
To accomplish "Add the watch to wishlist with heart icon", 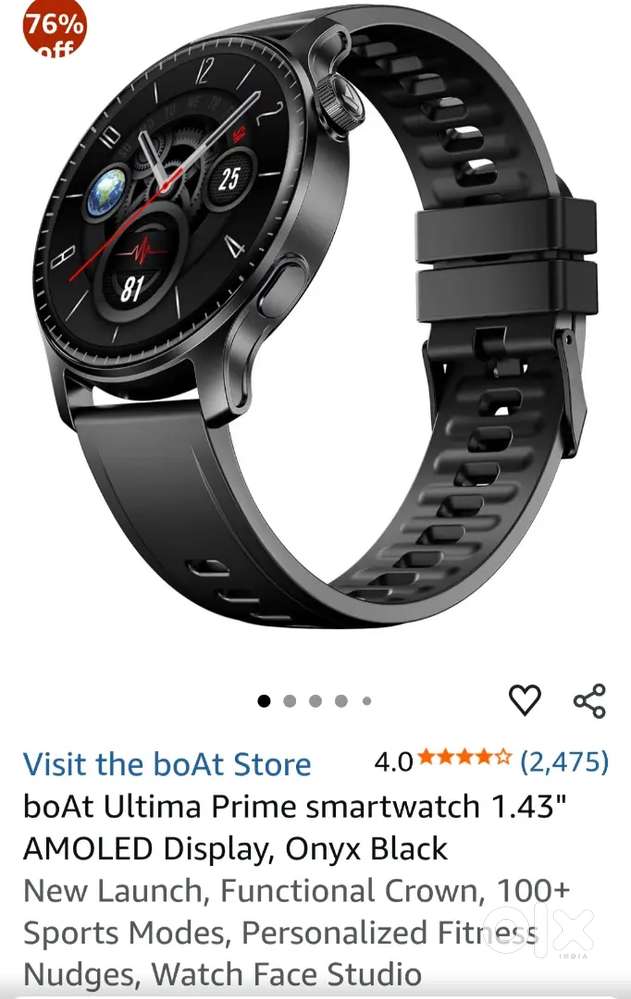I will pyautogui.click(x=524, y=700).
